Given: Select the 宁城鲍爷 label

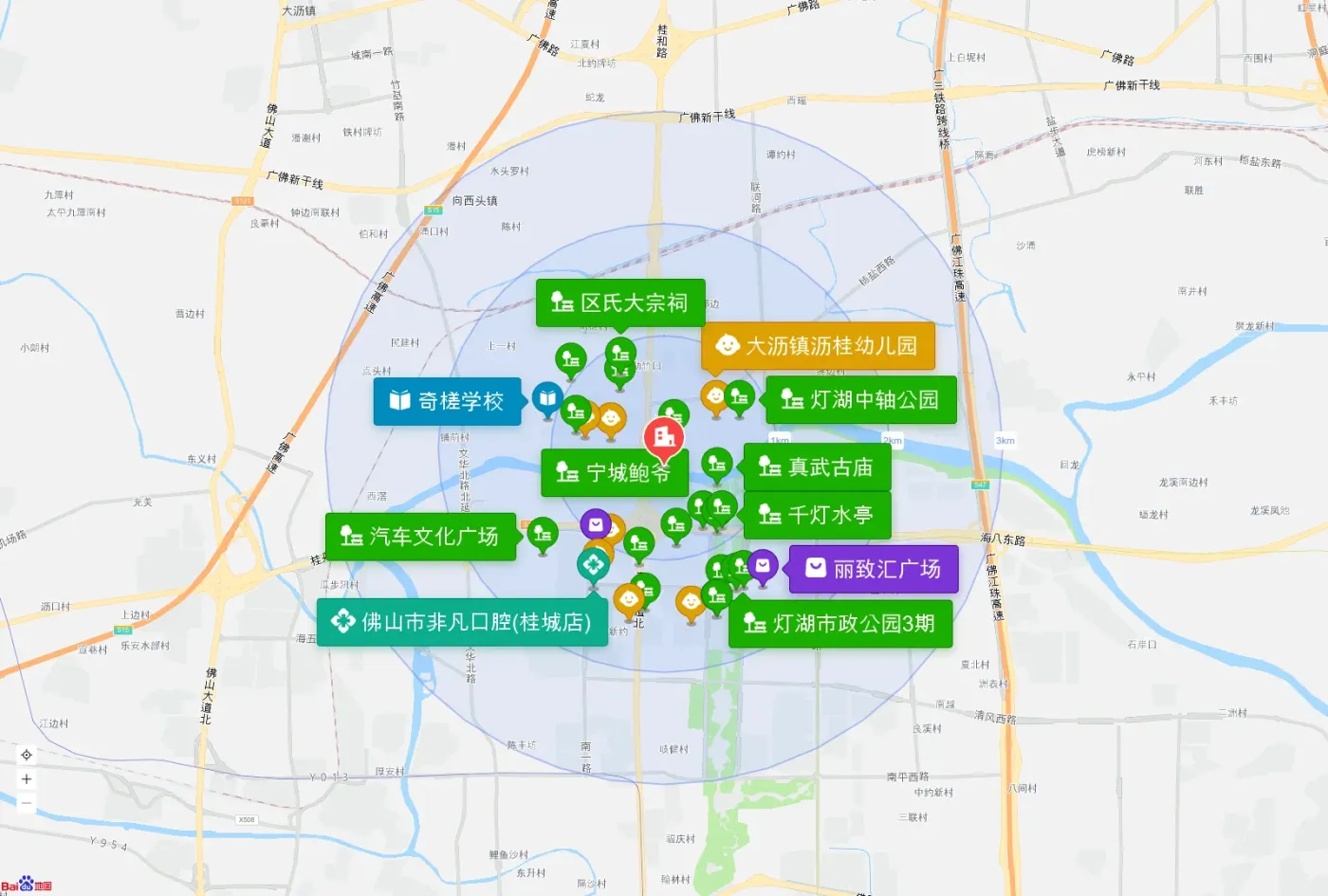Looking at the screenshot, I should point(614,473).
